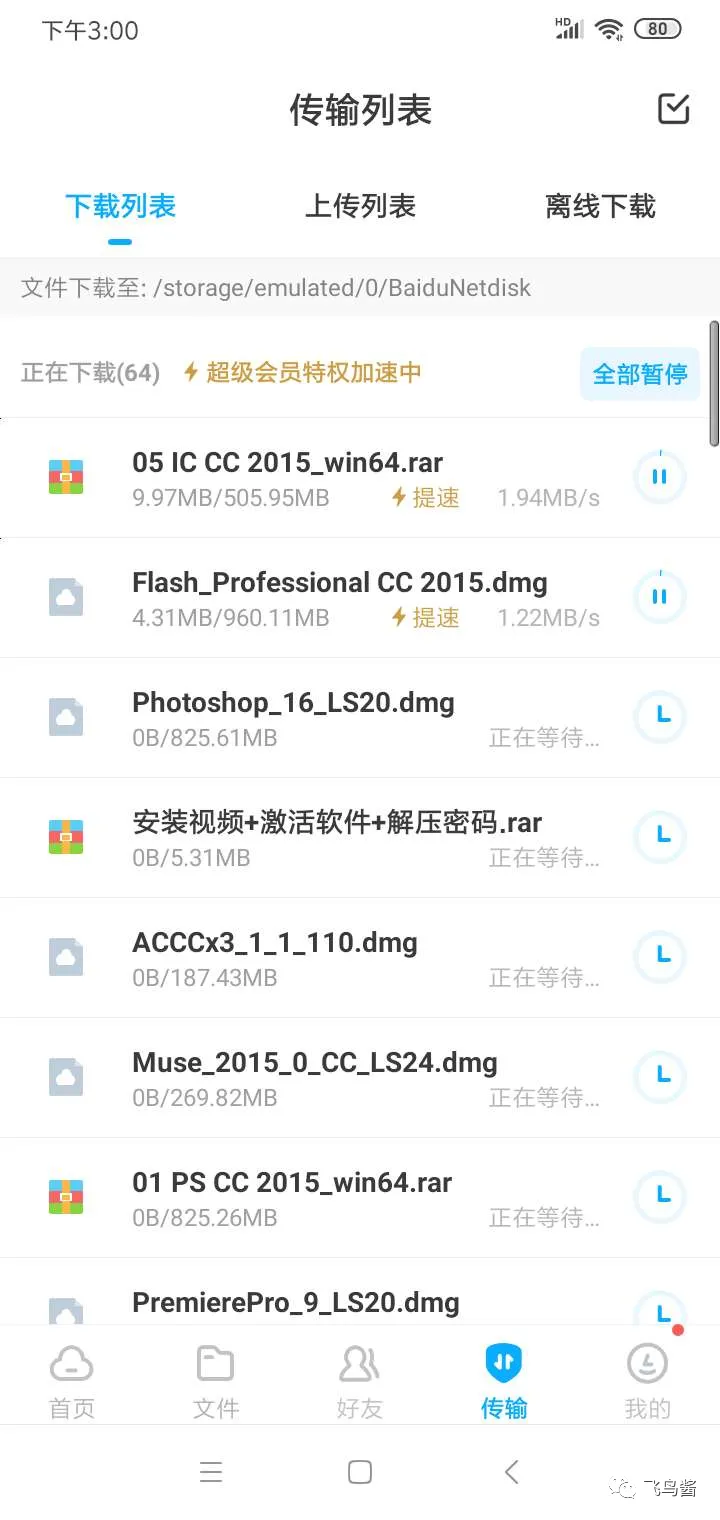The height and width of the screenshot is (1520, 720).
Task: Pause download of Flash_Professional CC 2015.dmg
Action: pos(660,597)
